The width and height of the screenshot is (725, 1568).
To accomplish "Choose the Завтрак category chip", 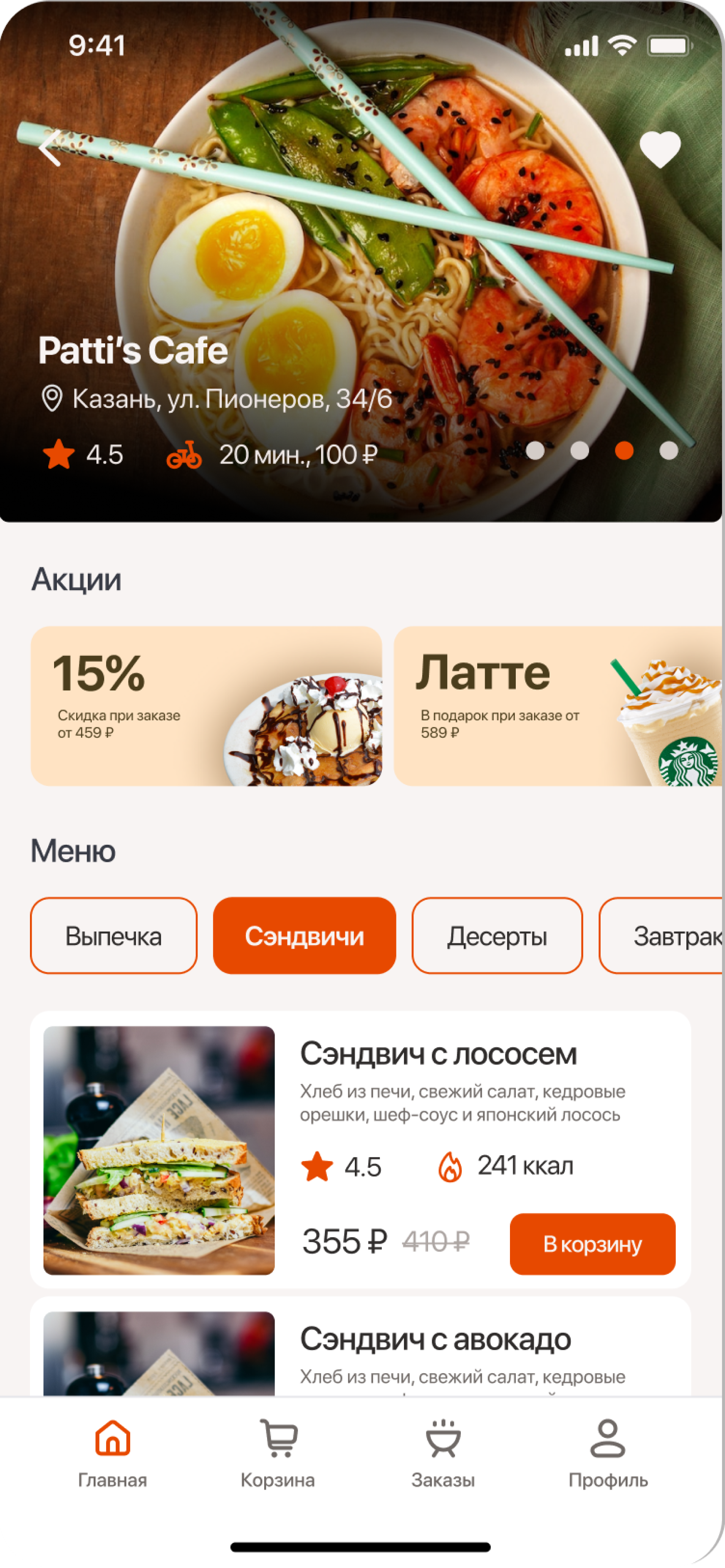I will [663, 935].
